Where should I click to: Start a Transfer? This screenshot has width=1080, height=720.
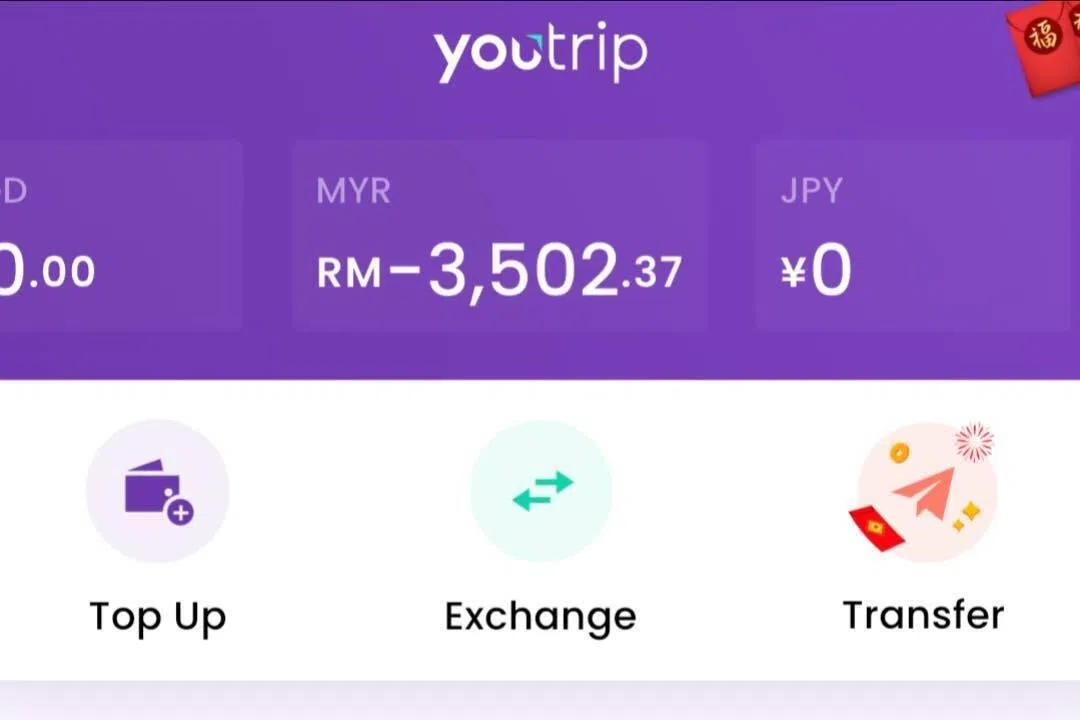pos(926,491)
